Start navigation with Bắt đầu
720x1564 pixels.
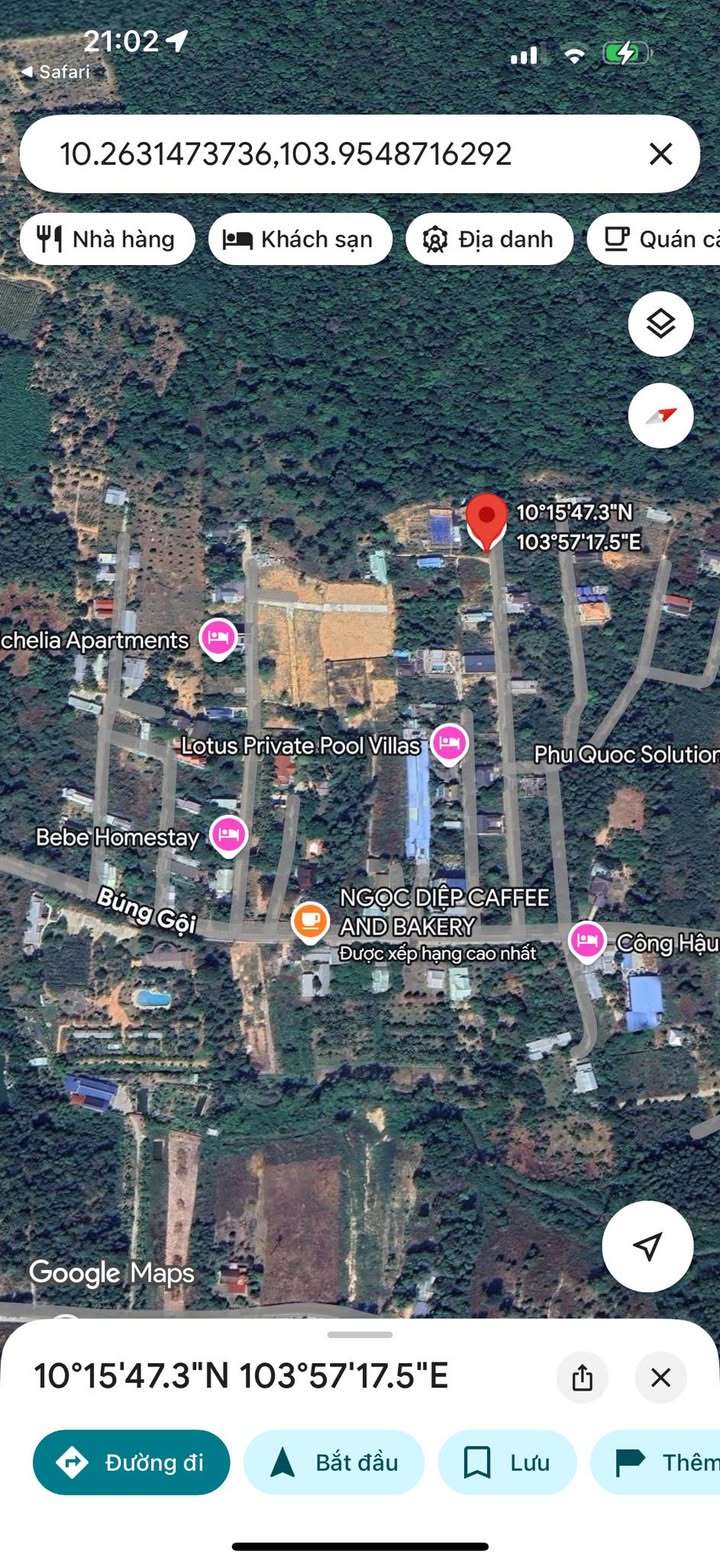click(334, 1462)
